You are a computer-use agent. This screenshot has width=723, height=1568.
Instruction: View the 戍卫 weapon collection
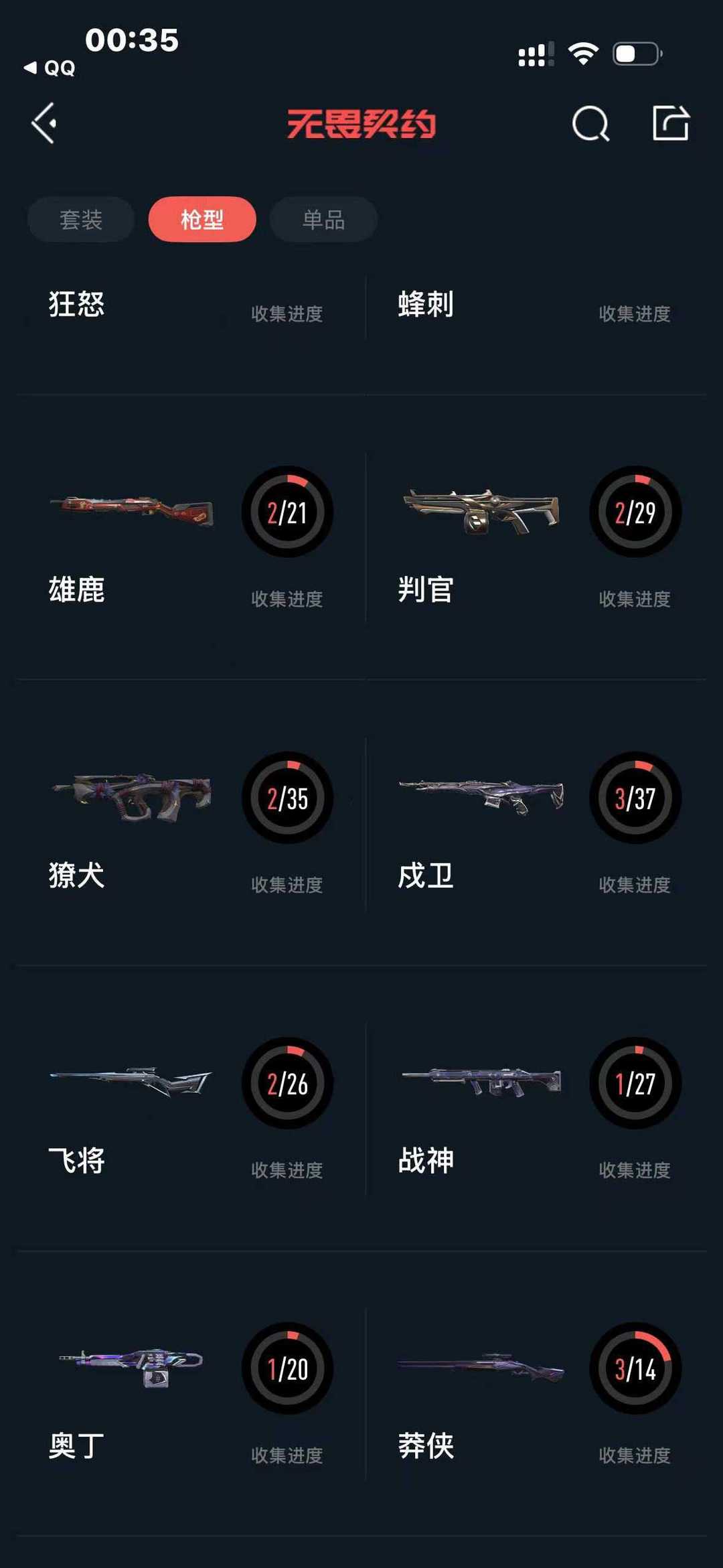(536, 823)
